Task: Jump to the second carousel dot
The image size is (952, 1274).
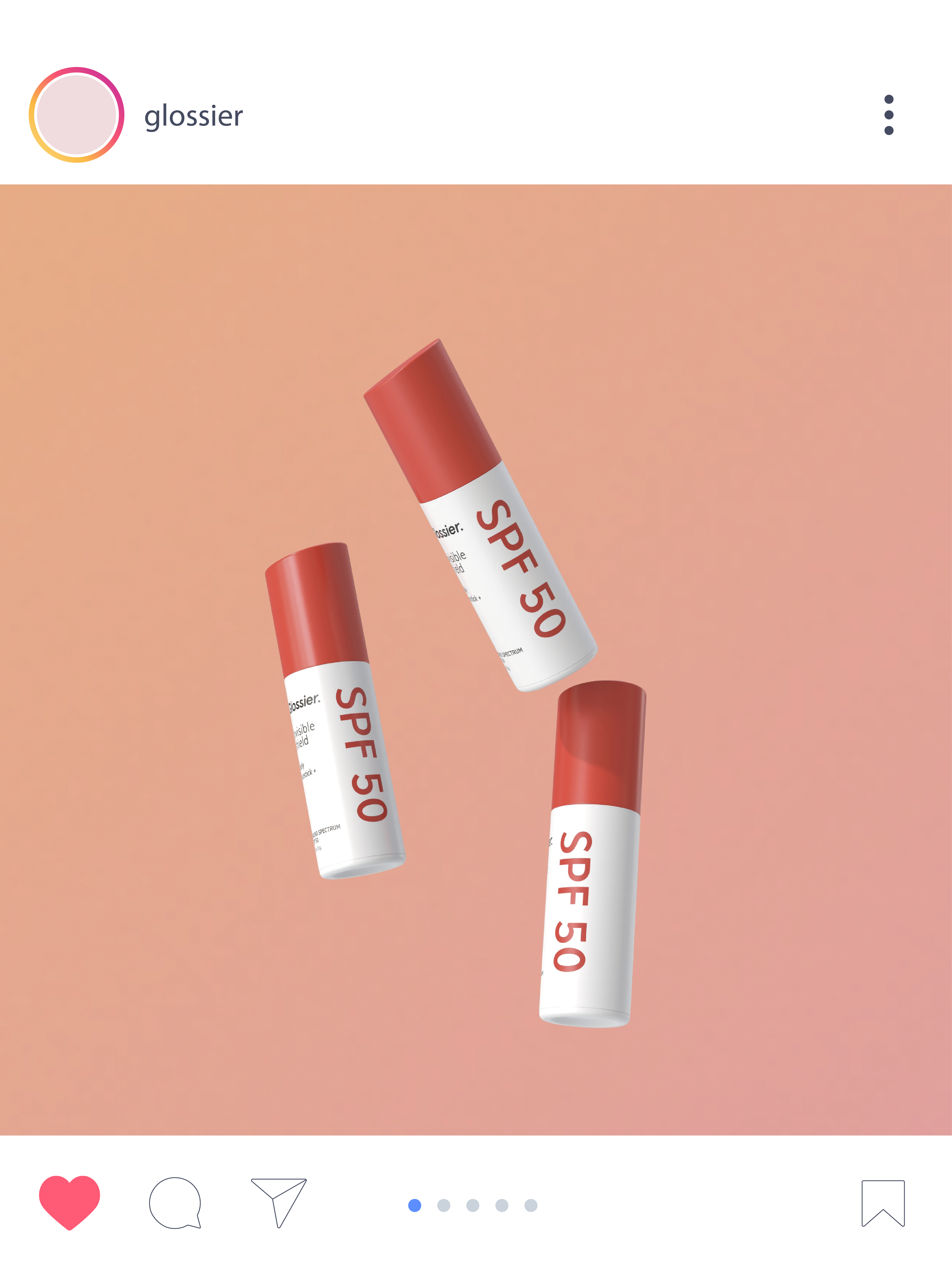Action: pyautogui.click(x=444, y=1205)
